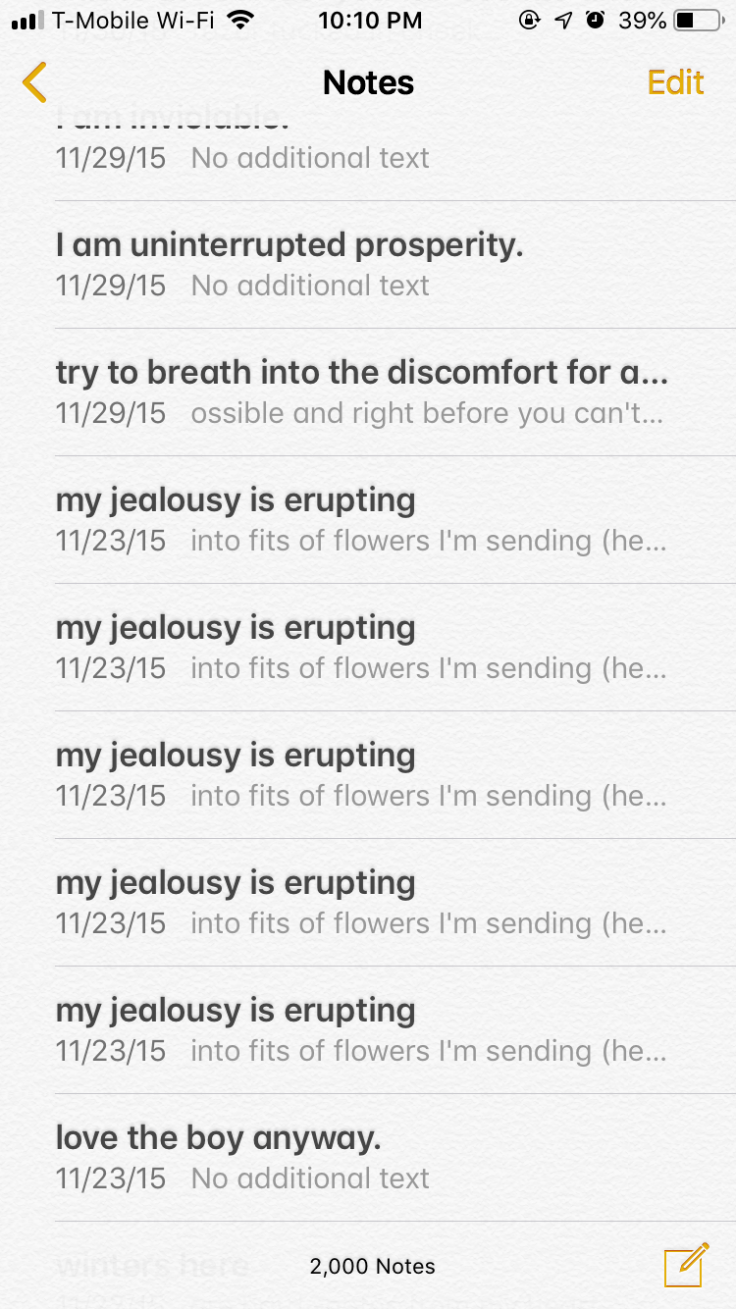736x1309 pixels.
Task: Tap Edit to manage notes
Action: point(675,82)
